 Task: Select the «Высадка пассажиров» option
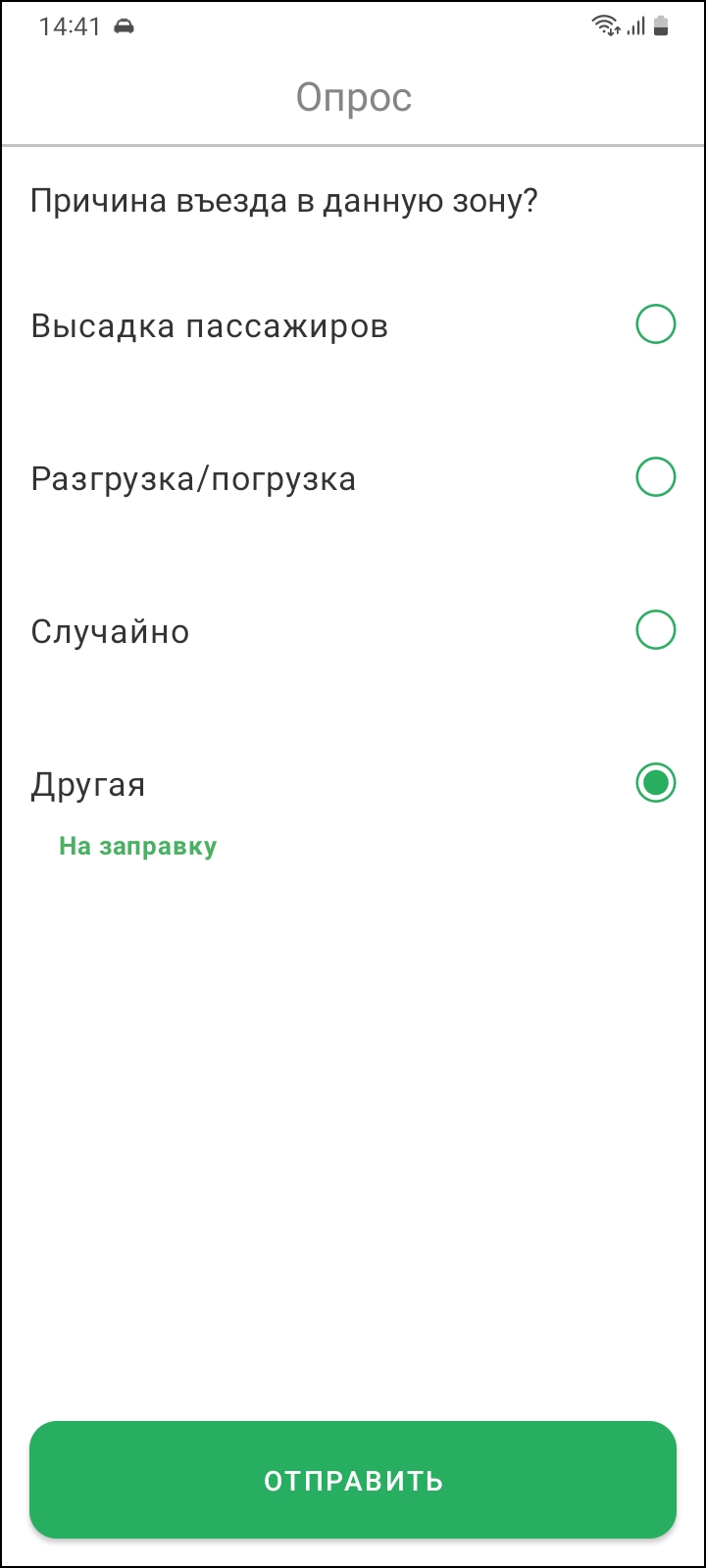(655, 324)
